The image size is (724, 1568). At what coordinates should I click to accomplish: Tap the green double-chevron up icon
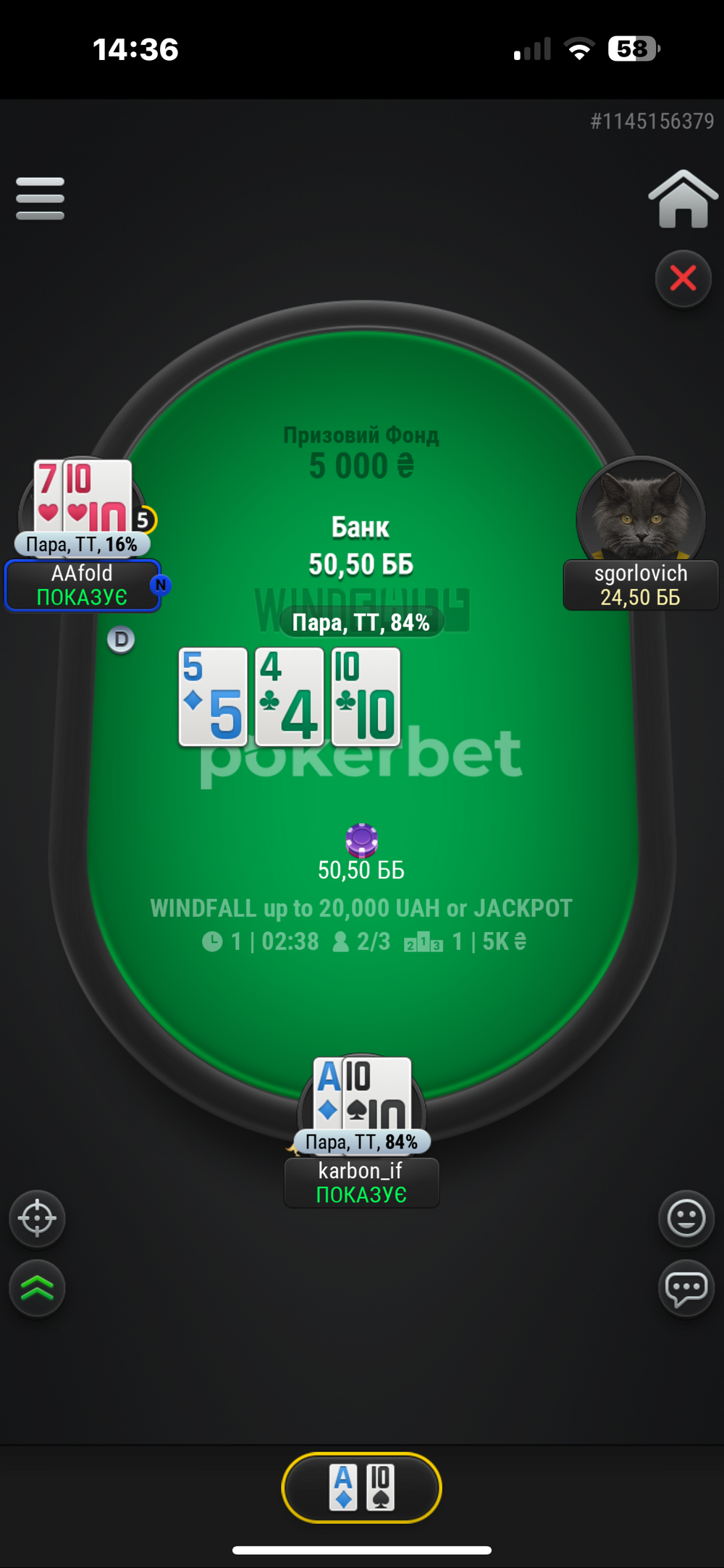[x=37, y=1288]
